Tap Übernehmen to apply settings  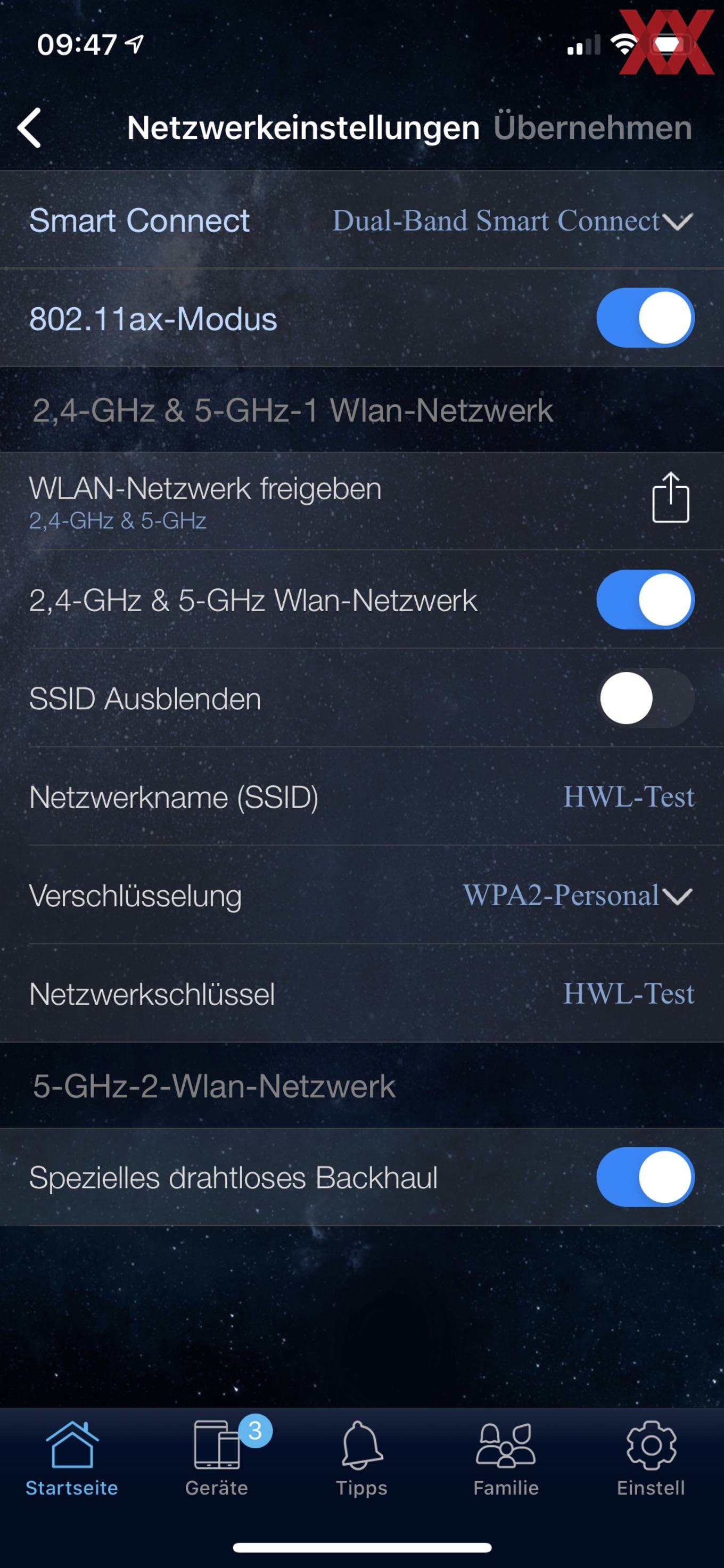tap(592, 128)
